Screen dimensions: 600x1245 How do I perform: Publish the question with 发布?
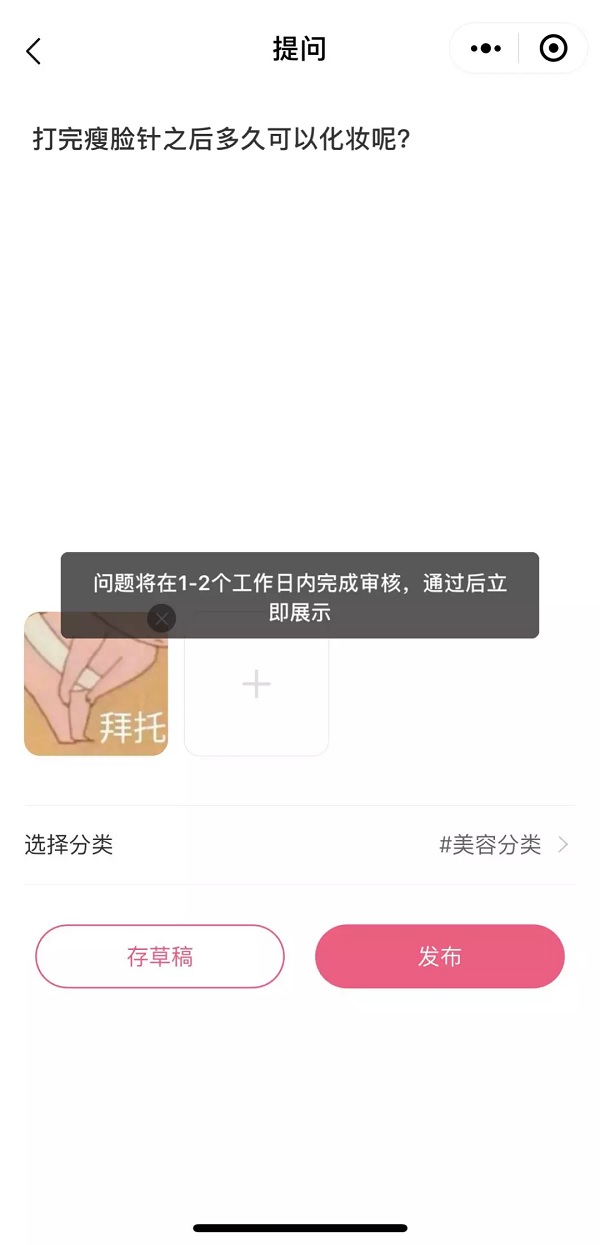(440, 957)
